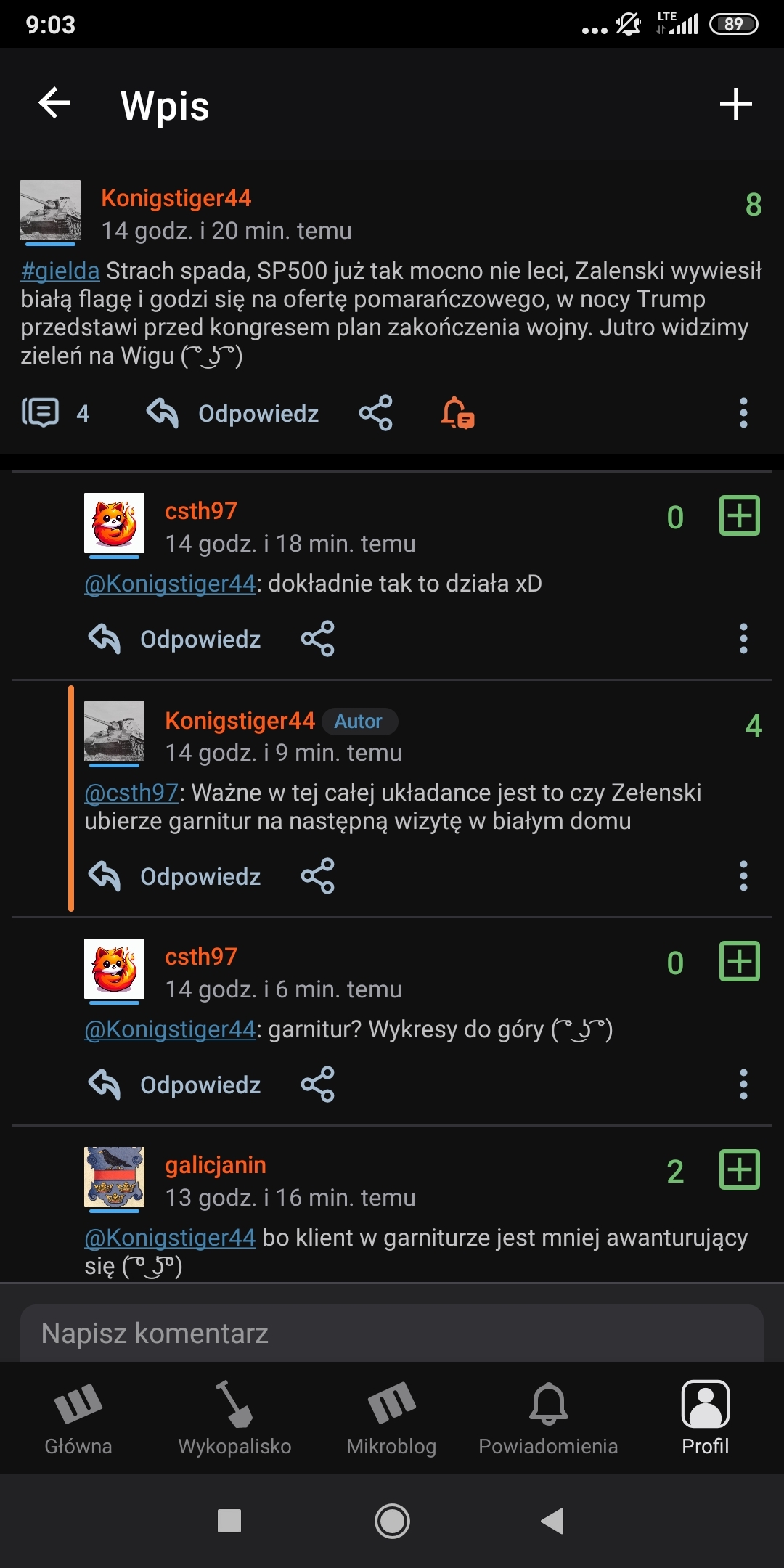
Task: Upvote galicjanin's comment
Action: [x=739, y=1170]
